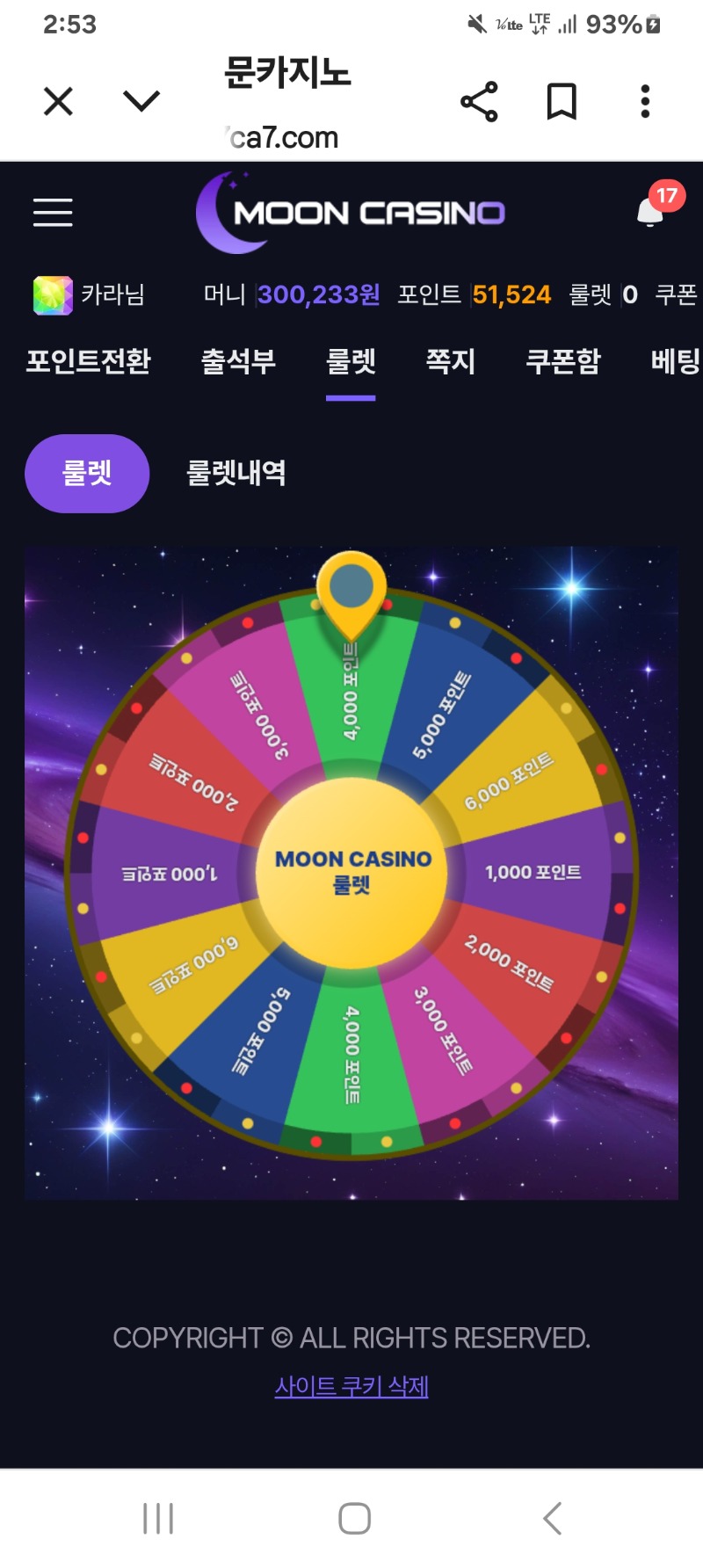Spin the wheel via MOON CASINO 룰렛 center
This screenshot has width=703, height=1568.
pyautogui.click(x=351, y=872)
